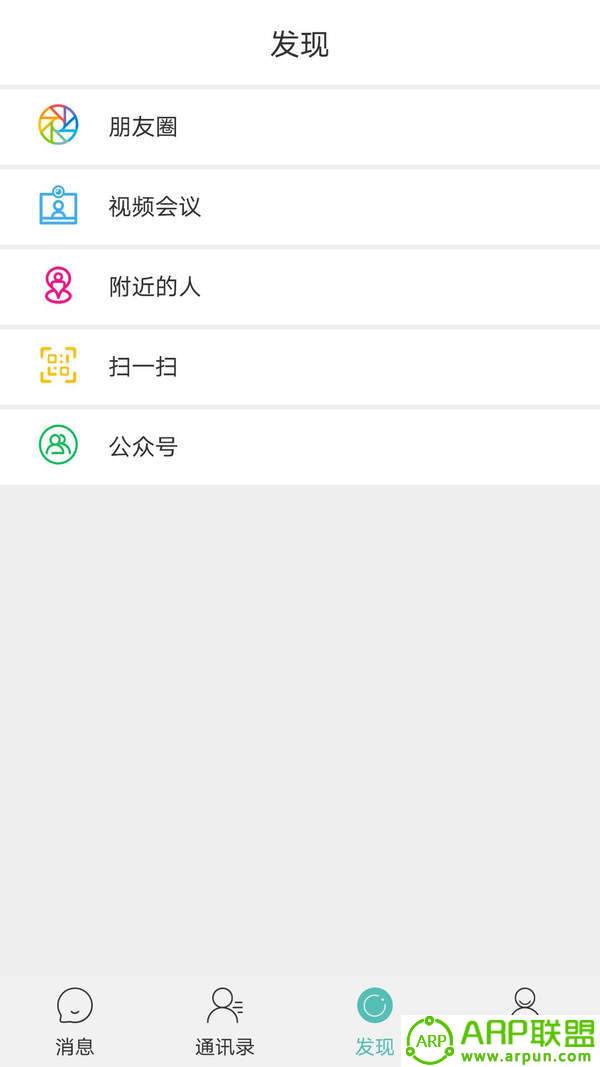Switch to the 通讯录 contacts tab

[x=225, y=1021]
